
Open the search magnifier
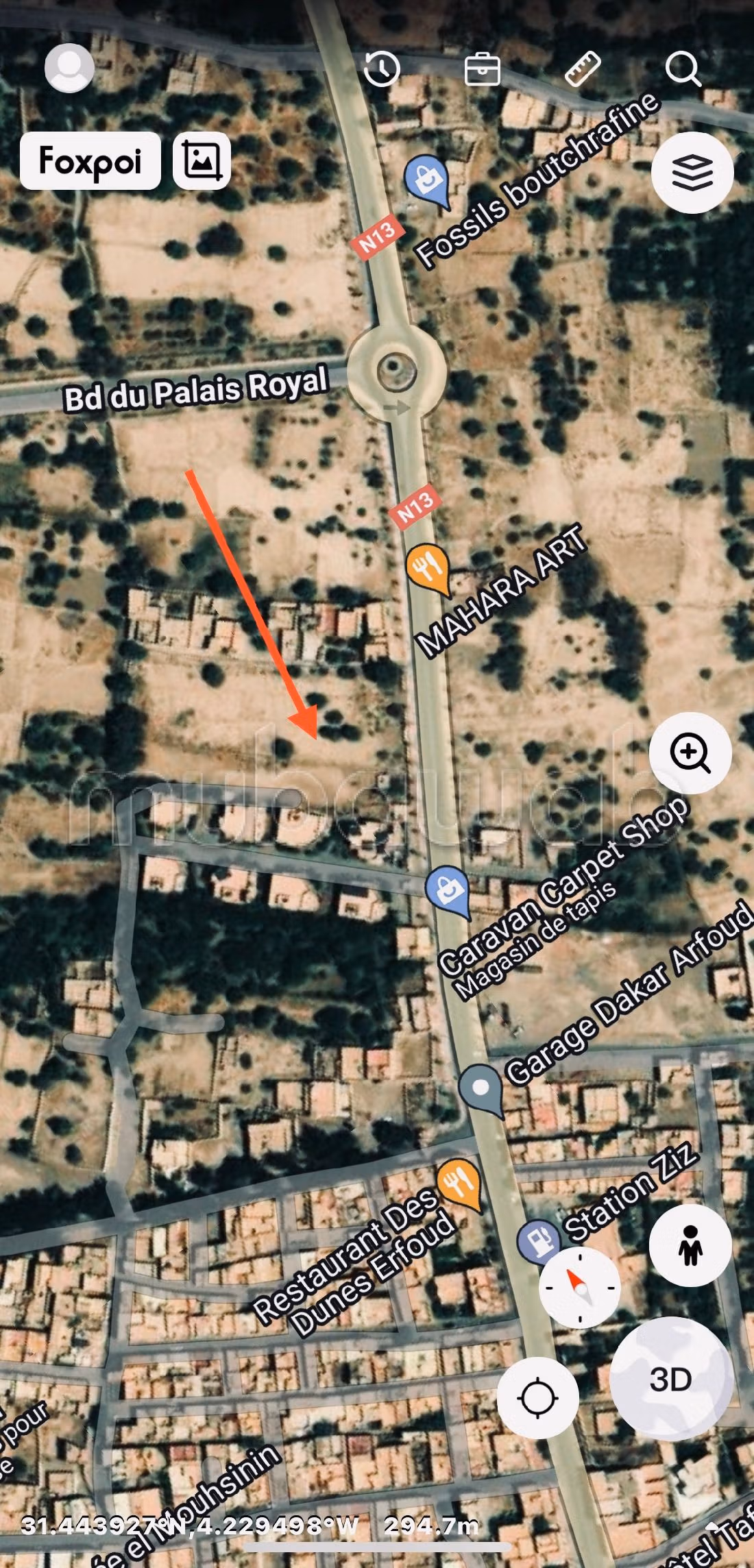point(683,69)
